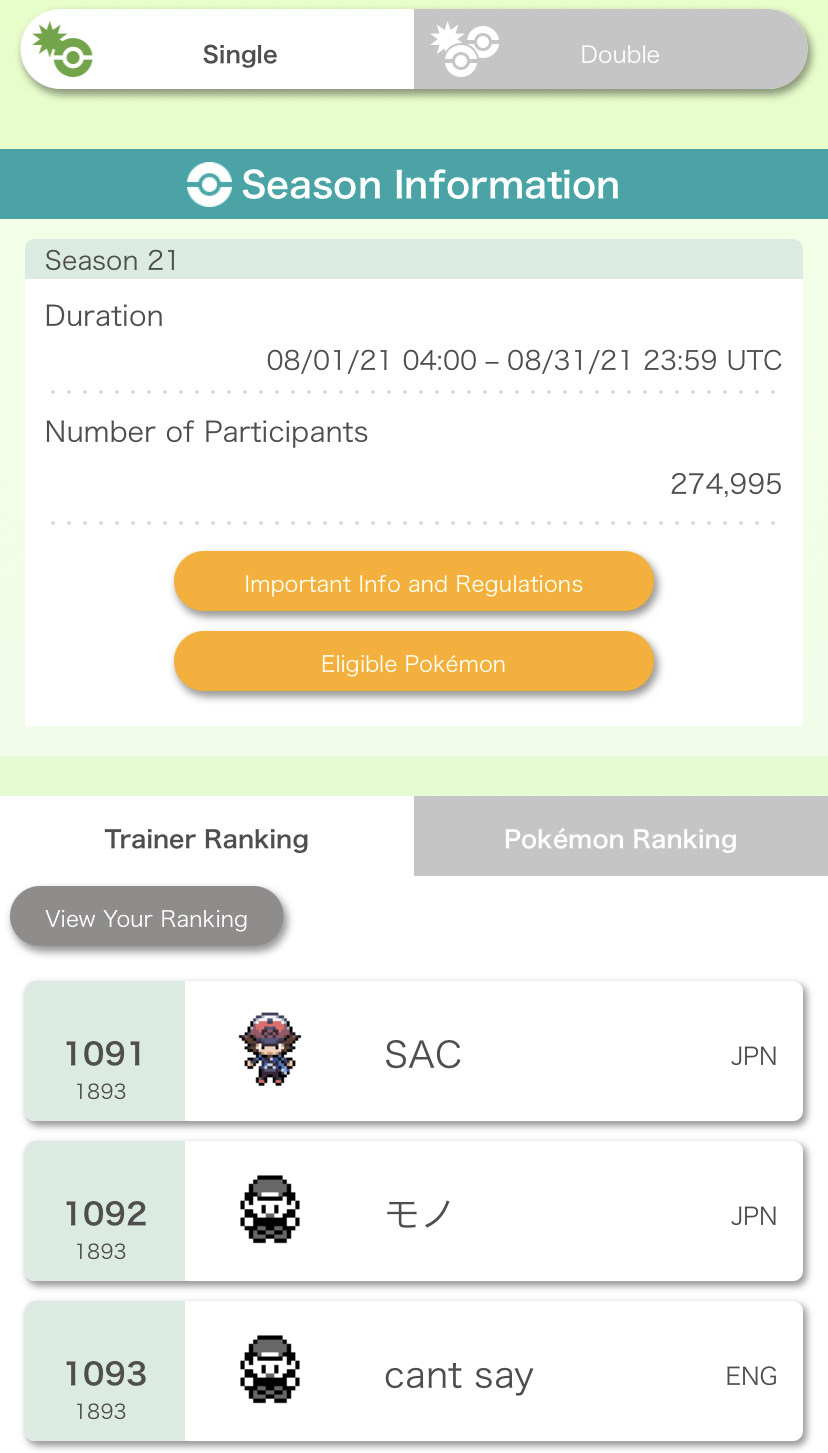
Task: Select the Single battle format
Action: tap(218, 52)
